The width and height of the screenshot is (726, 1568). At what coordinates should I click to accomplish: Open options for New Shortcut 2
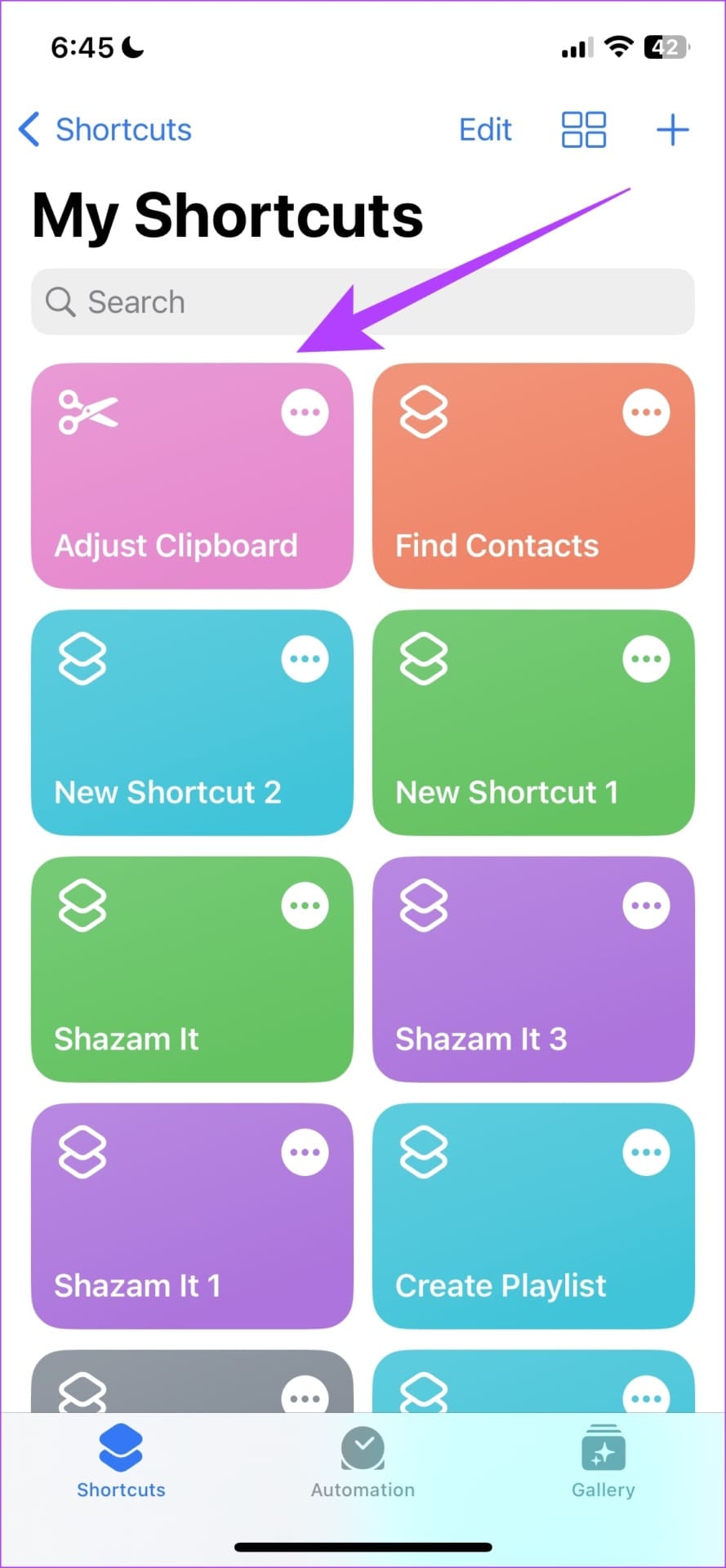305,659
